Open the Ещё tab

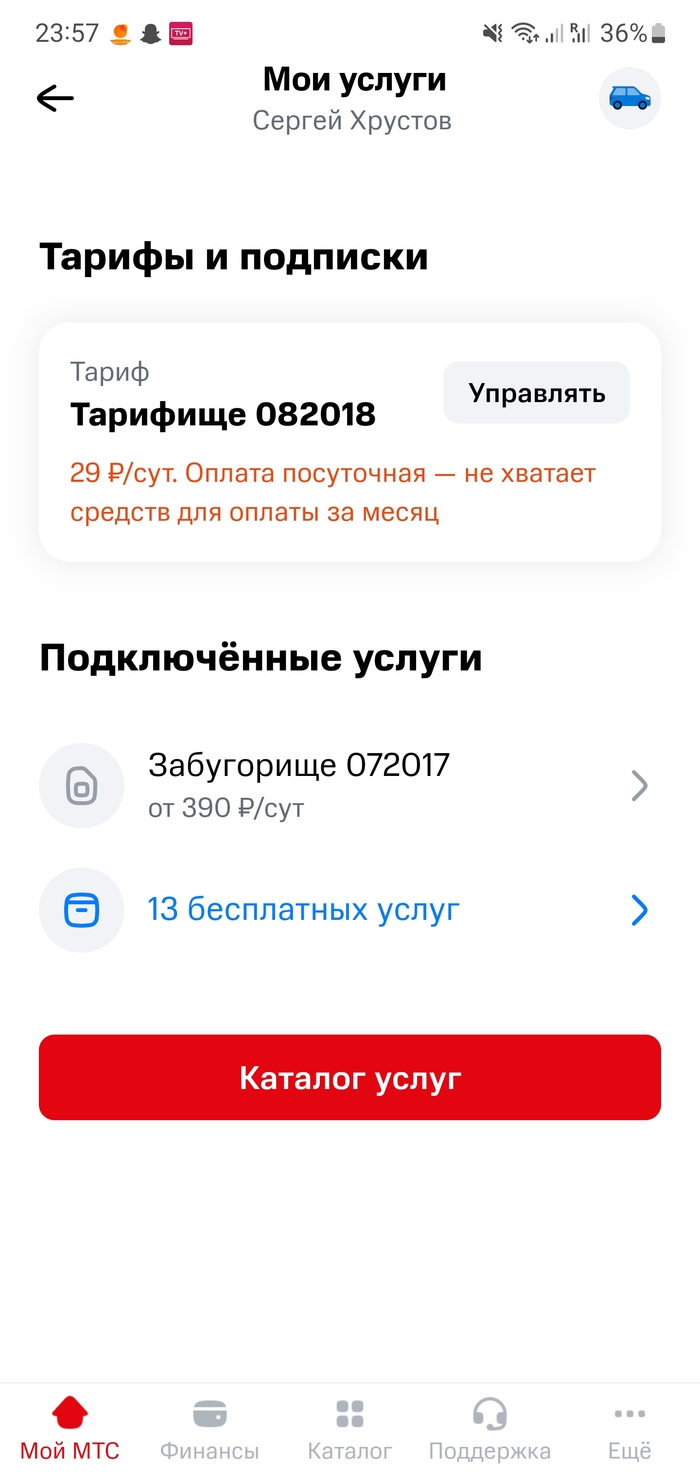629,1430
